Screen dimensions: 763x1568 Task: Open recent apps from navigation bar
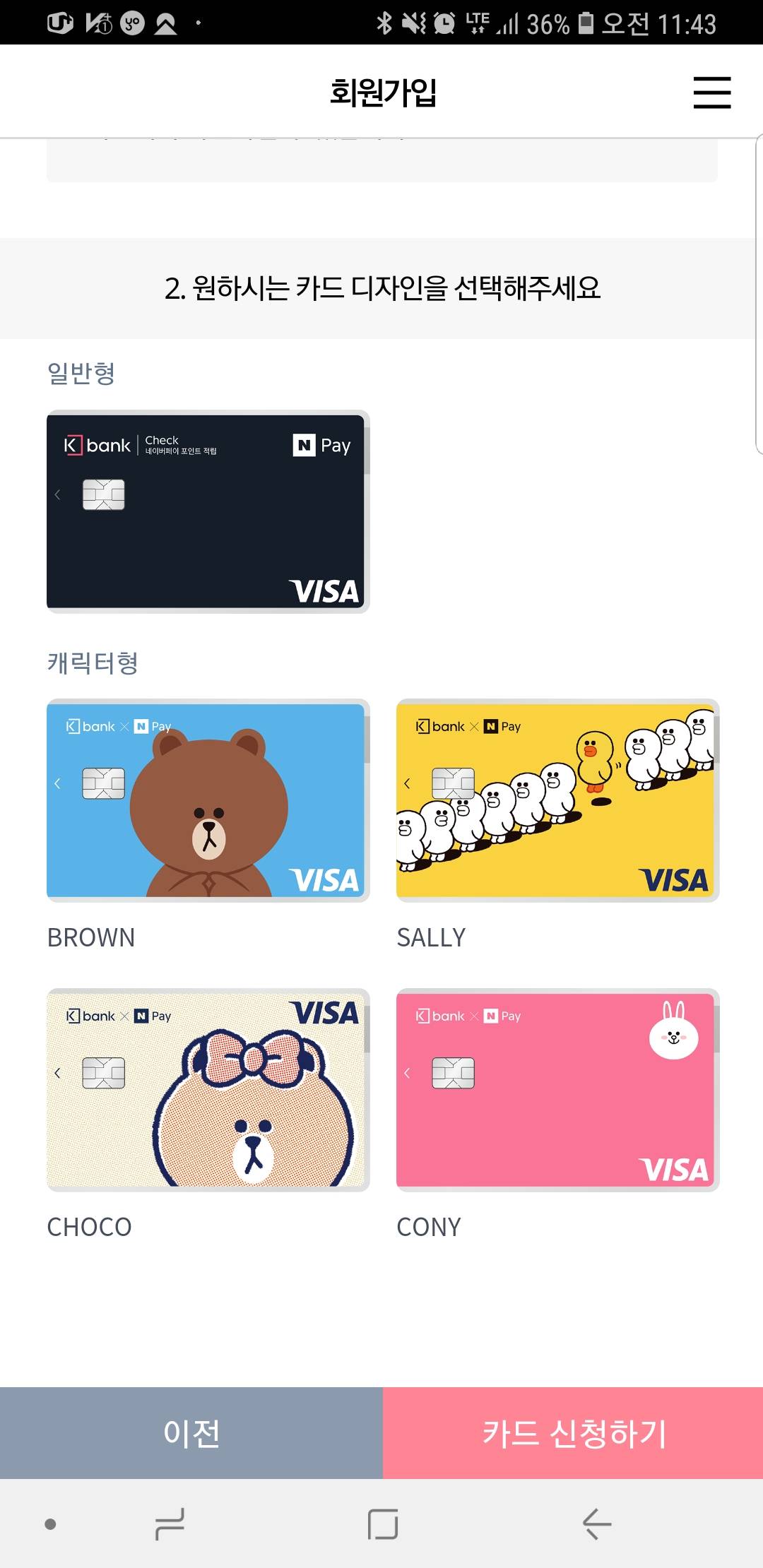click(170, 1524)
